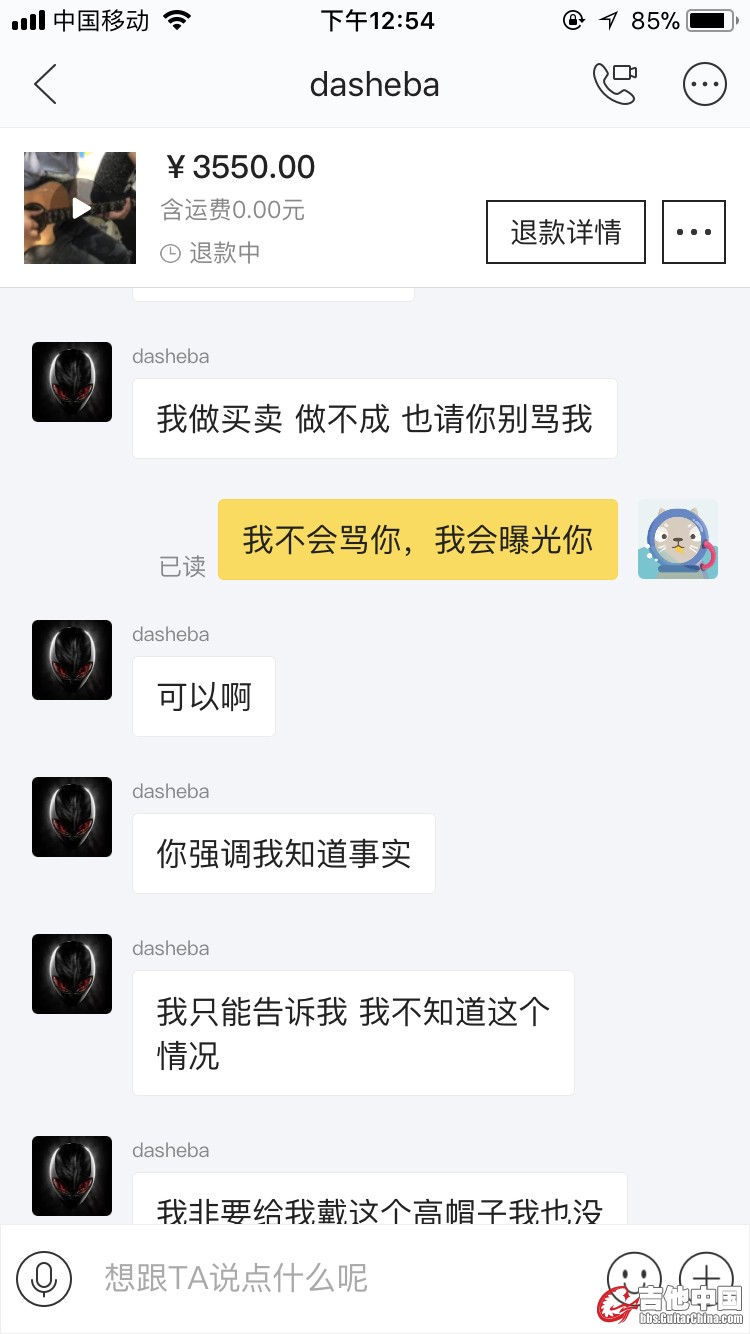Tap the voice input microphone
The width and height of the screenshot is (750, 1334).
(44, 1277)
